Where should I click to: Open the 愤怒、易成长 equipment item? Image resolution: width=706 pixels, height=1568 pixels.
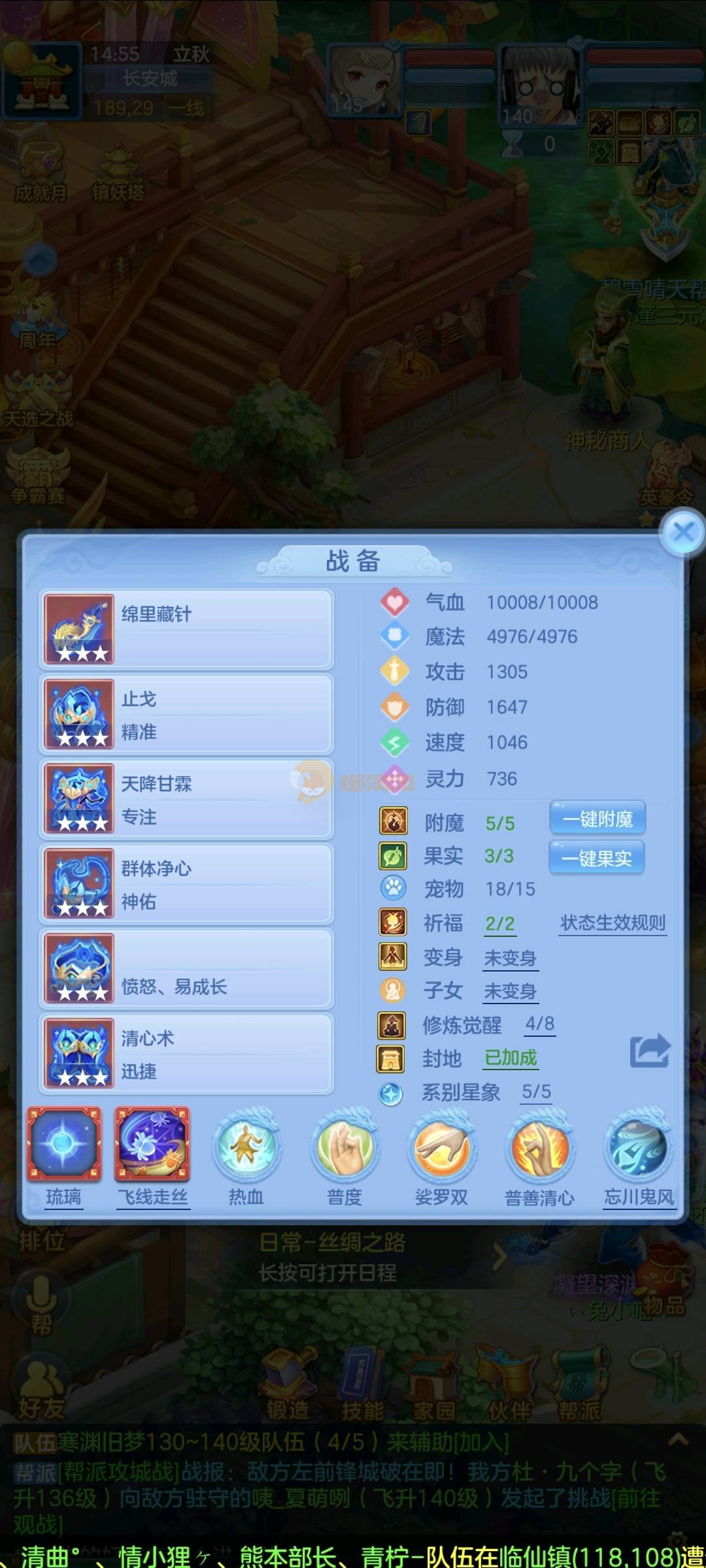pos(186,970)
